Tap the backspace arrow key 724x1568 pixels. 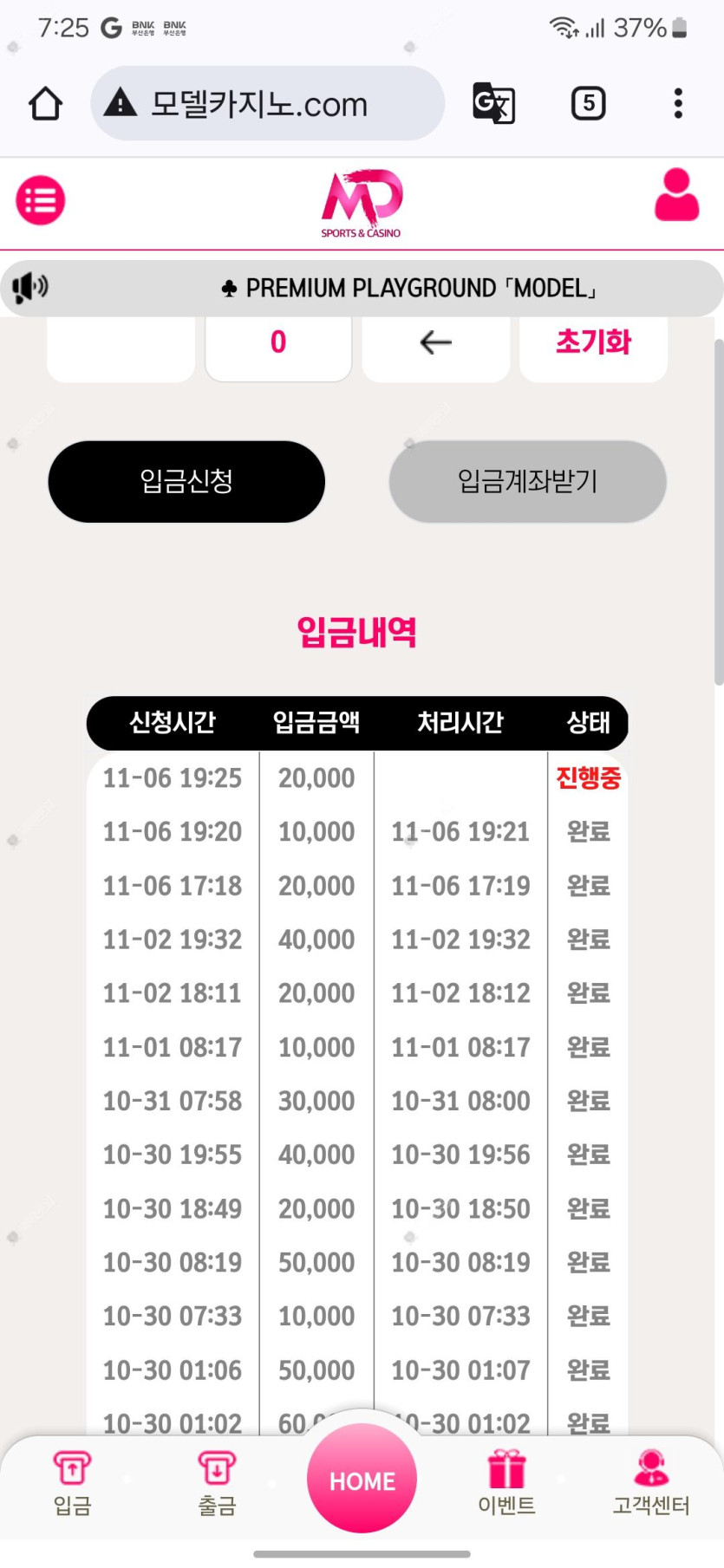(x=435, y=343)
